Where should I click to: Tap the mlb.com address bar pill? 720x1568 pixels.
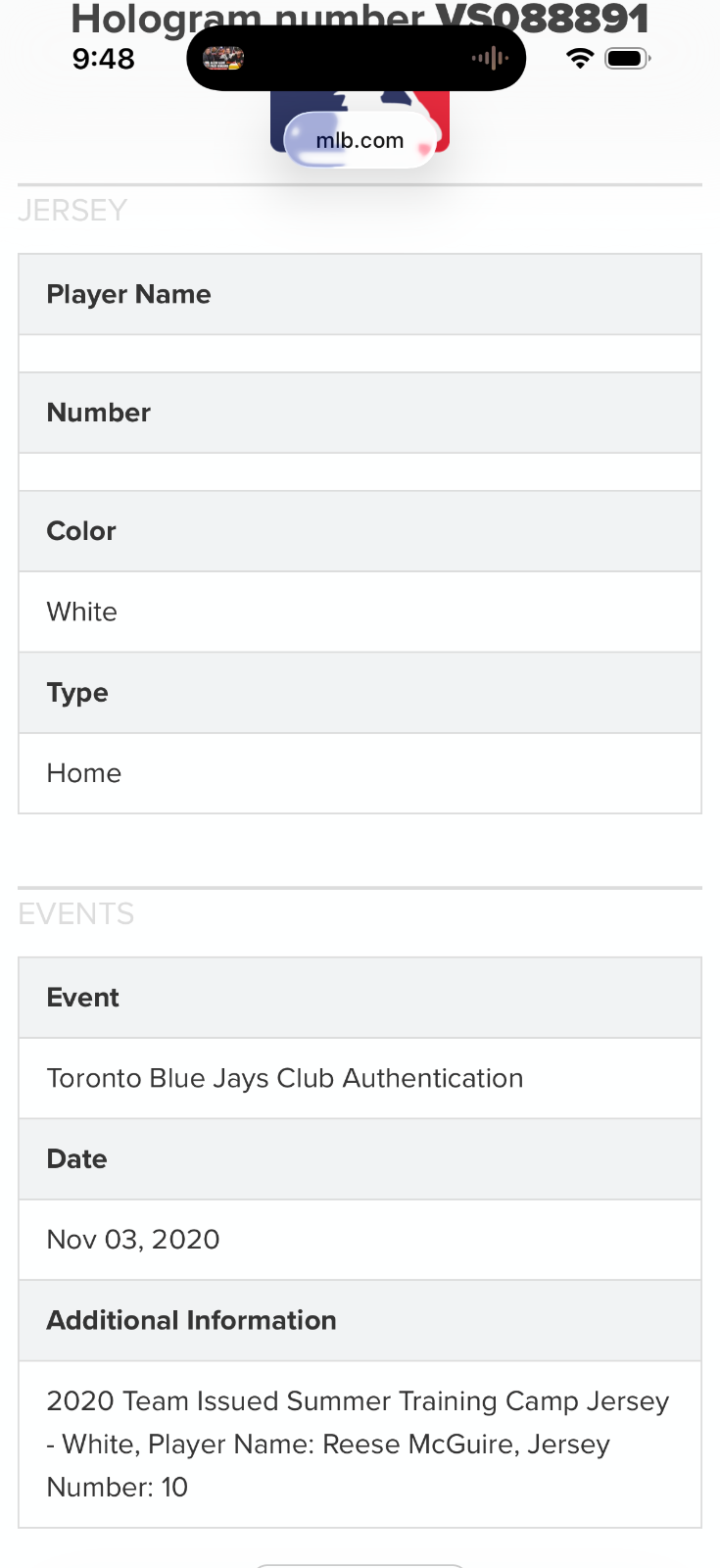[x=360, y=140]
